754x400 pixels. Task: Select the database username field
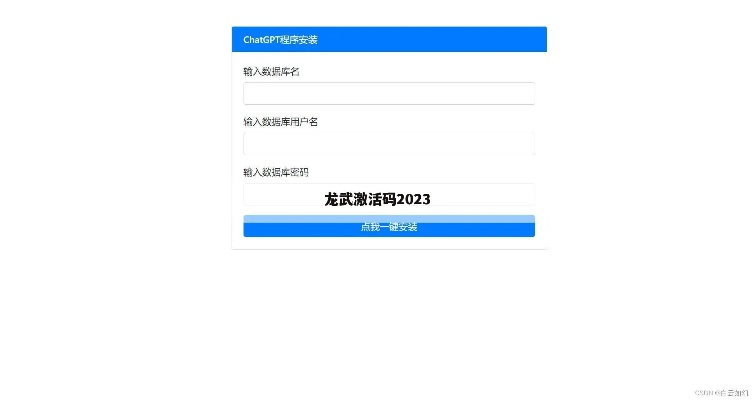click(388, 144)
